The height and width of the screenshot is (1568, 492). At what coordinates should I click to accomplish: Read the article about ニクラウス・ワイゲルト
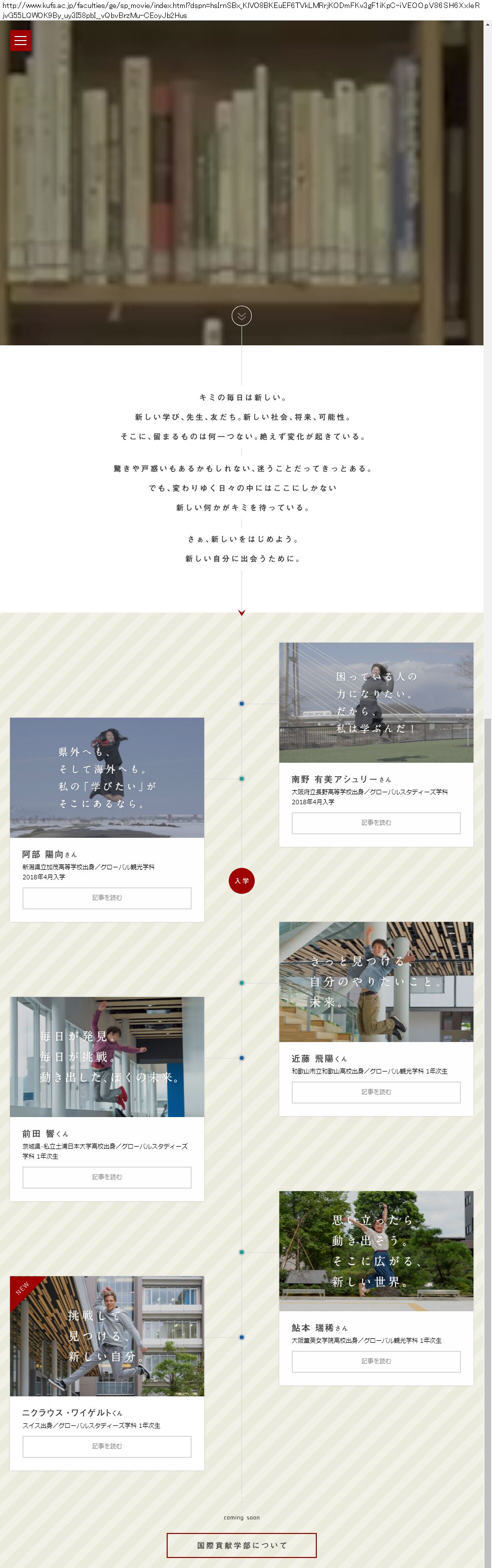(x=107, y=1446)
